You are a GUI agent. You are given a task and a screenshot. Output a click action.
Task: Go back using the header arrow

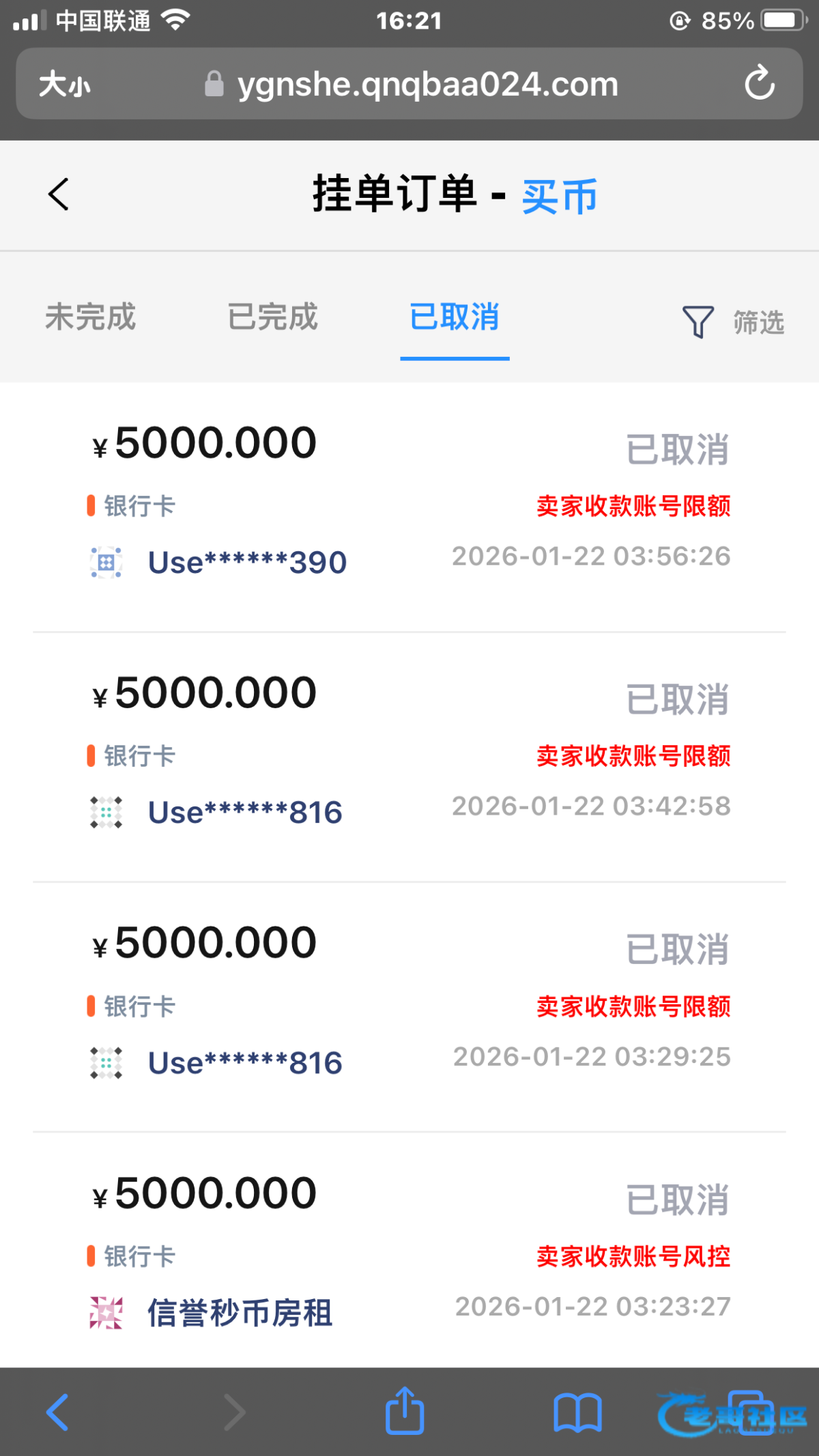[x=59, y=194]
